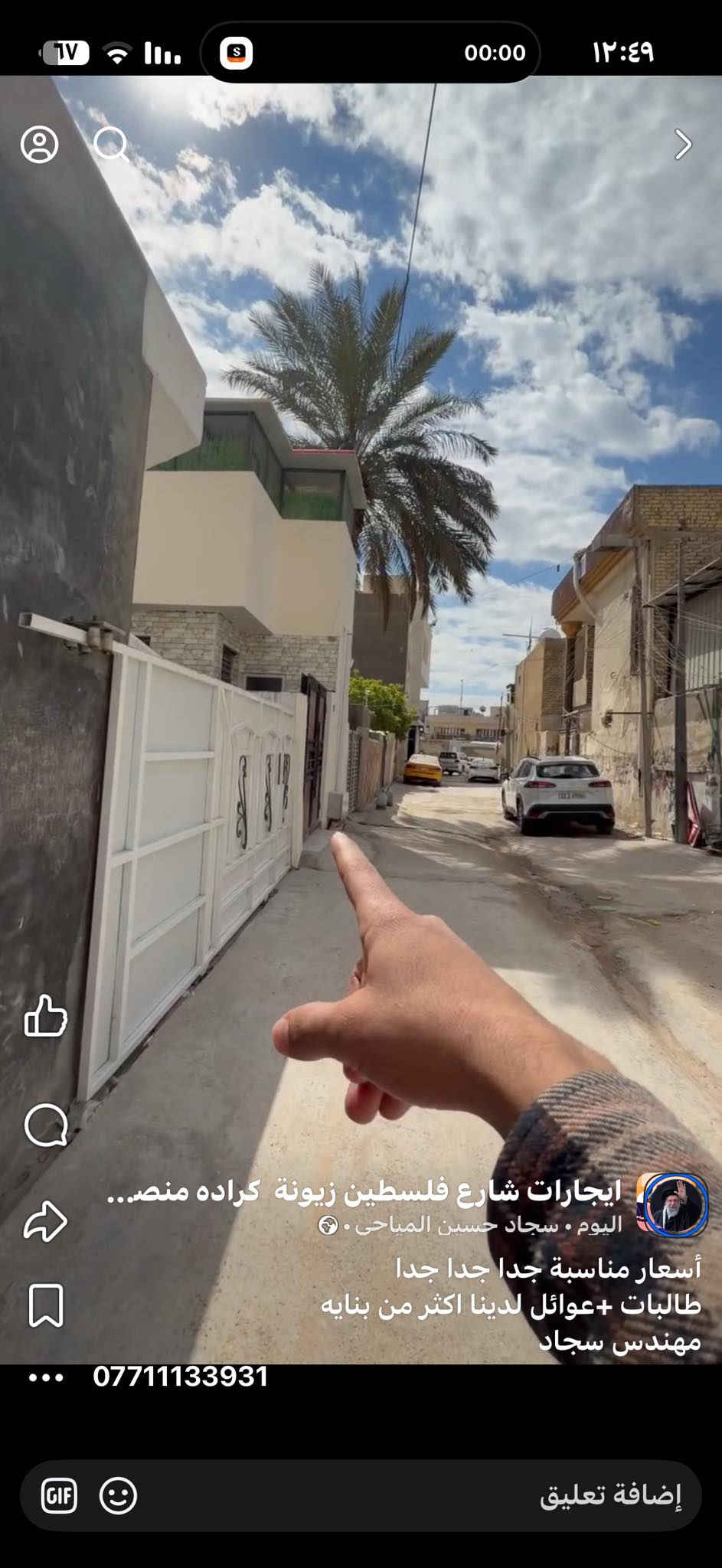Open the GIF picker
Screen dimensions: 722x1568
click(x=59, y=1495)
